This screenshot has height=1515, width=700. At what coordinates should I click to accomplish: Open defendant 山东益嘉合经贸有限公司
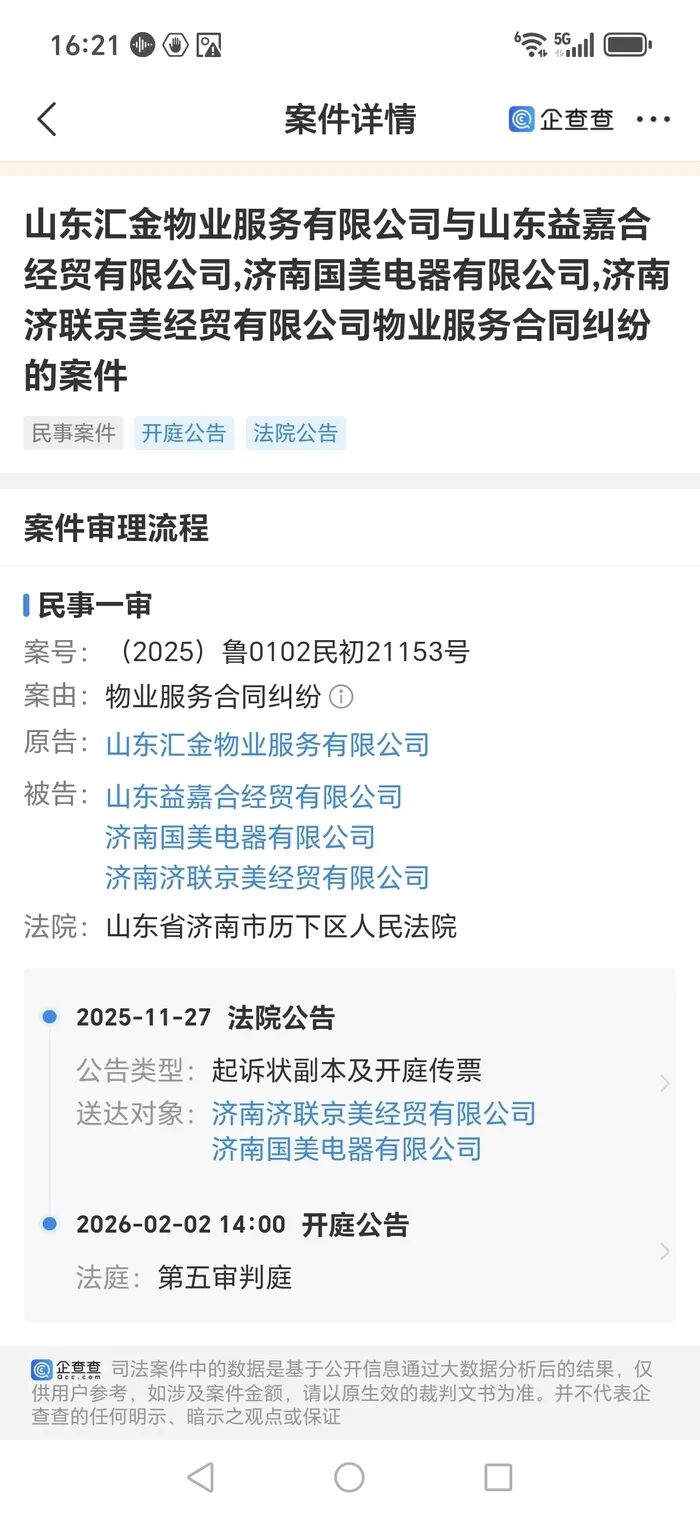point(254,796)
